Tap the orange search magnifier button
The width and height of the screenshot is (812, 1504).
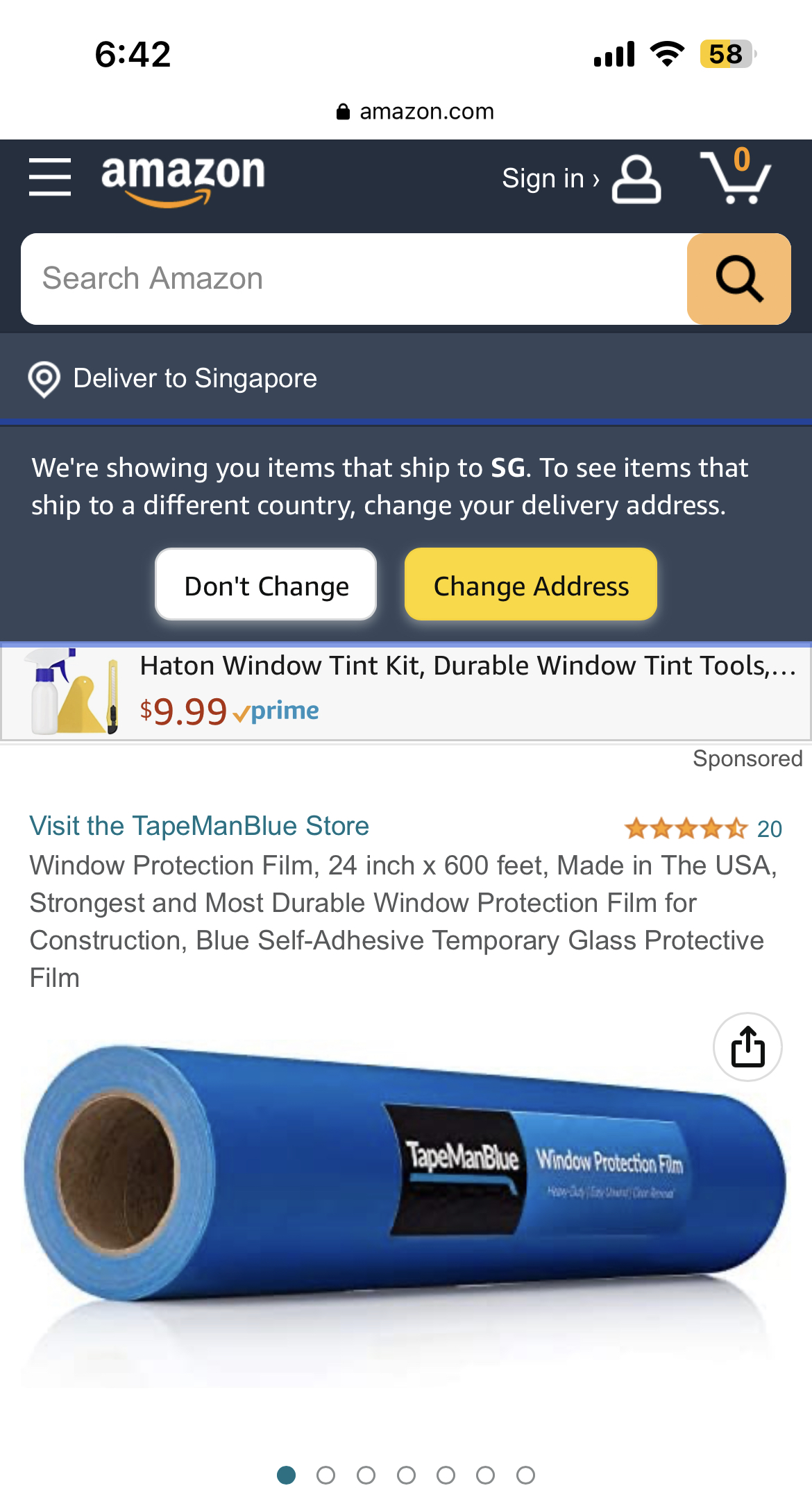click(x=739, y=279)
